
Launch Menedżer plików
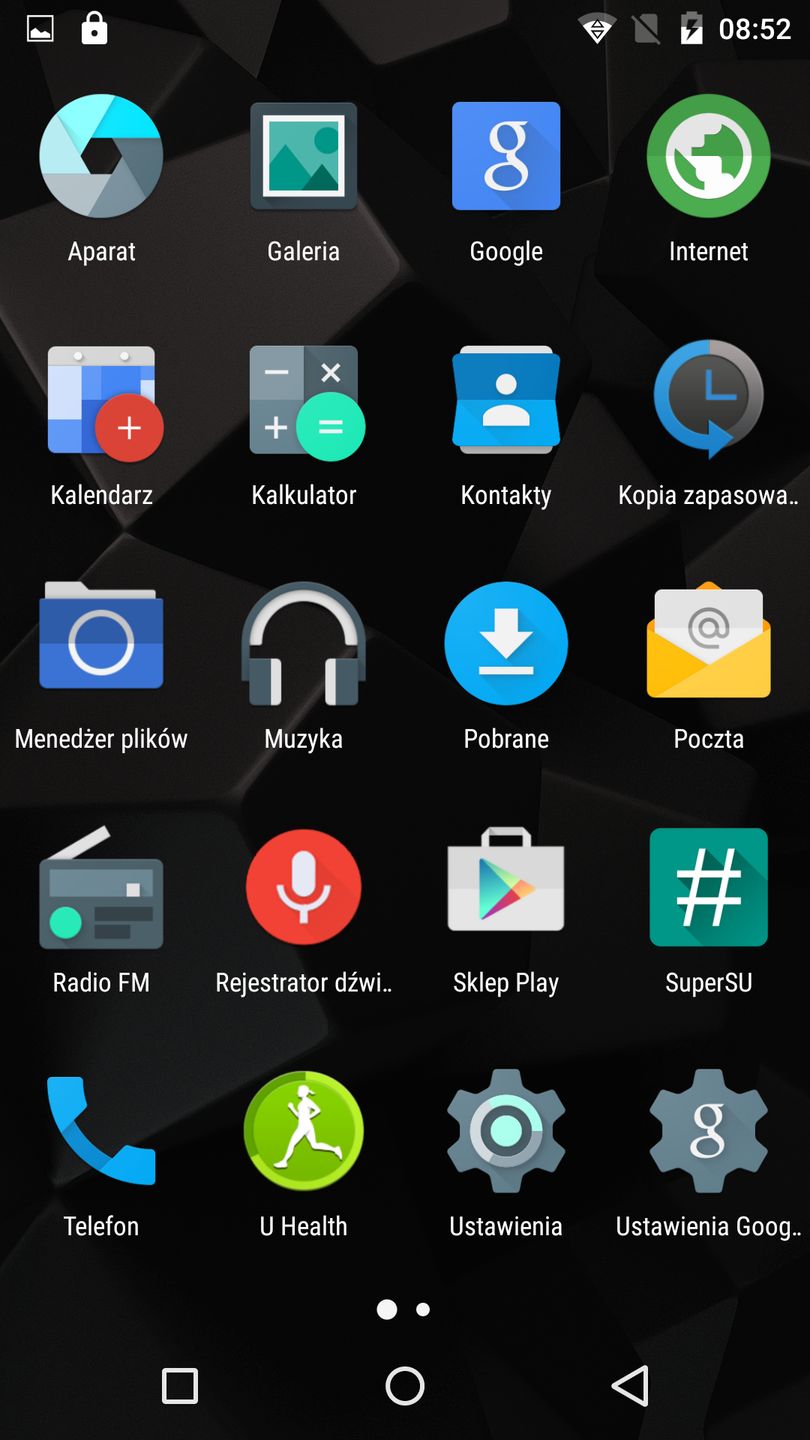coord(101,643)
